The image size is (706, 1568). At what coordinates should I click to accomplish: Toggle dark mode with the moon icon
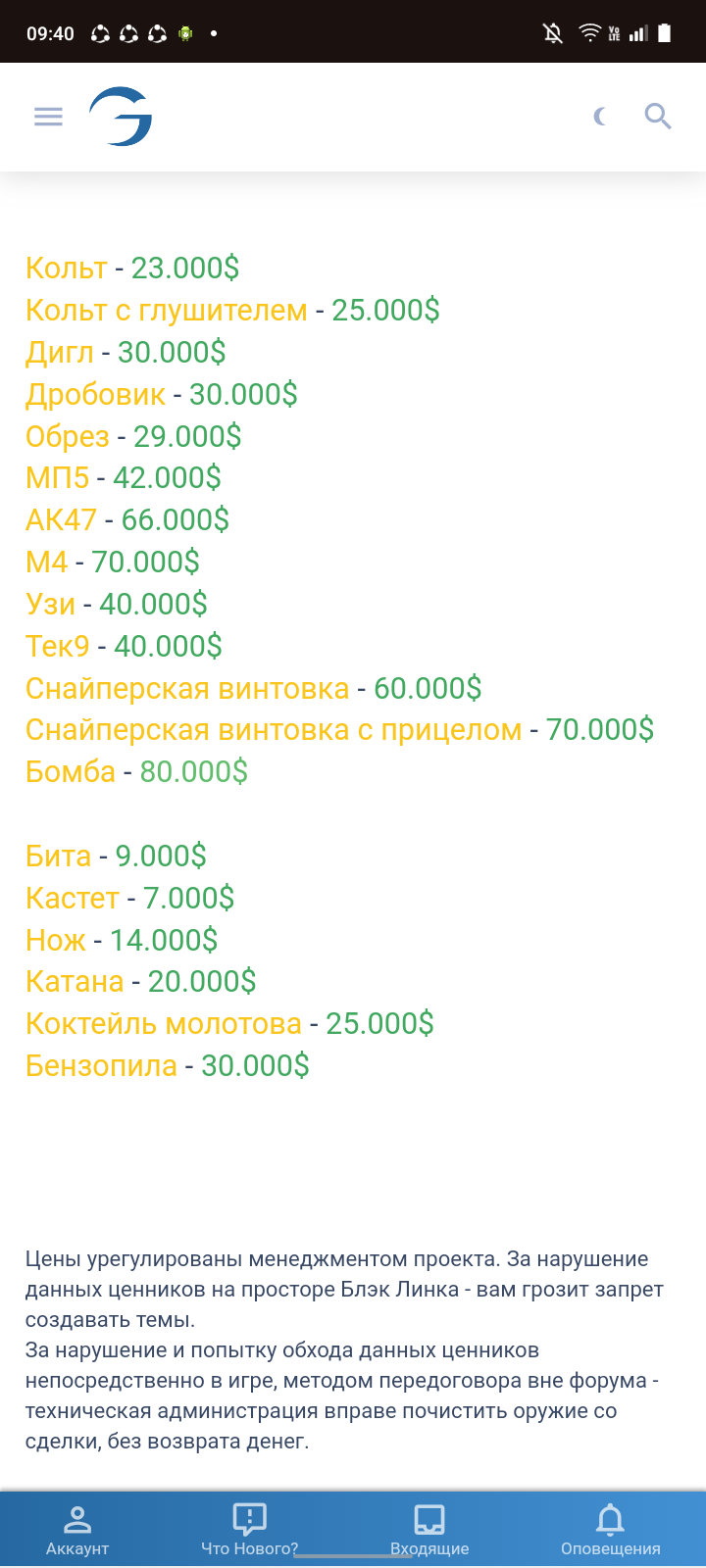click(600, 117)
